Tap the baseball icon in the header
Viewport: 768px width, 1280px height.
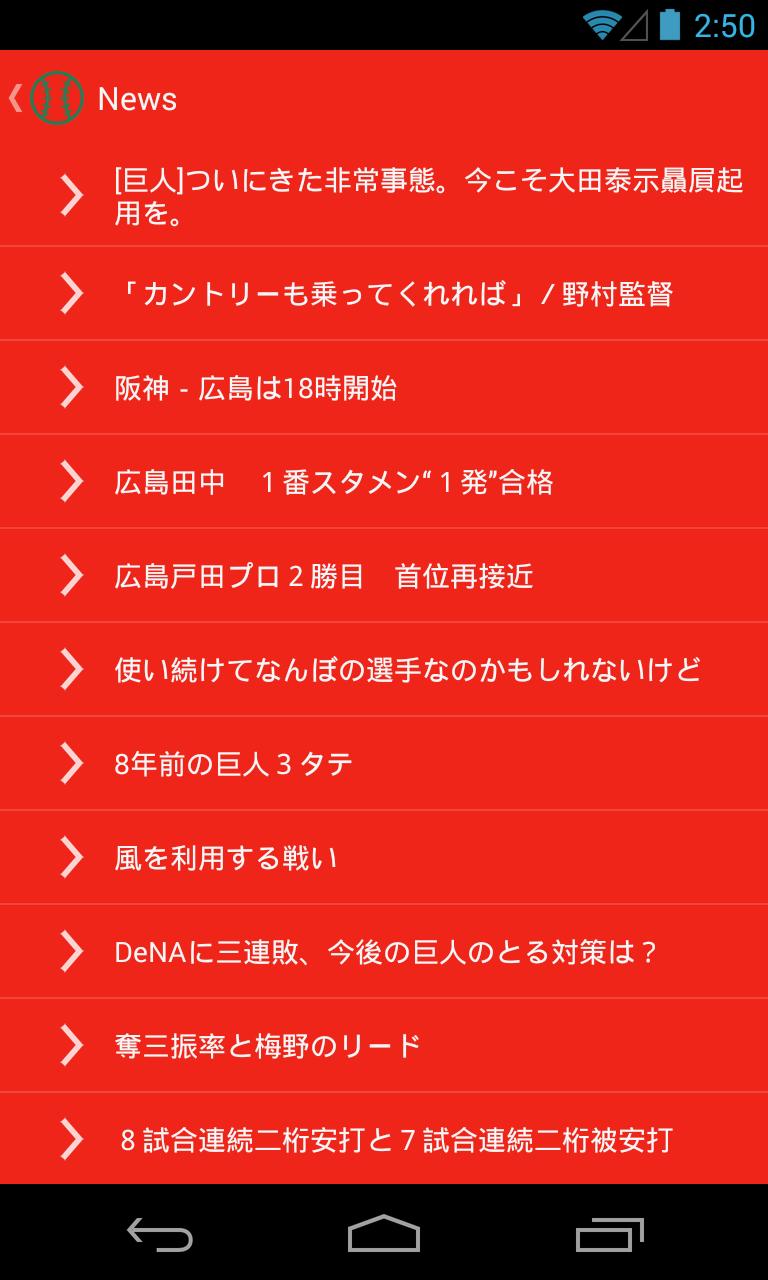(x=55, y=99)
